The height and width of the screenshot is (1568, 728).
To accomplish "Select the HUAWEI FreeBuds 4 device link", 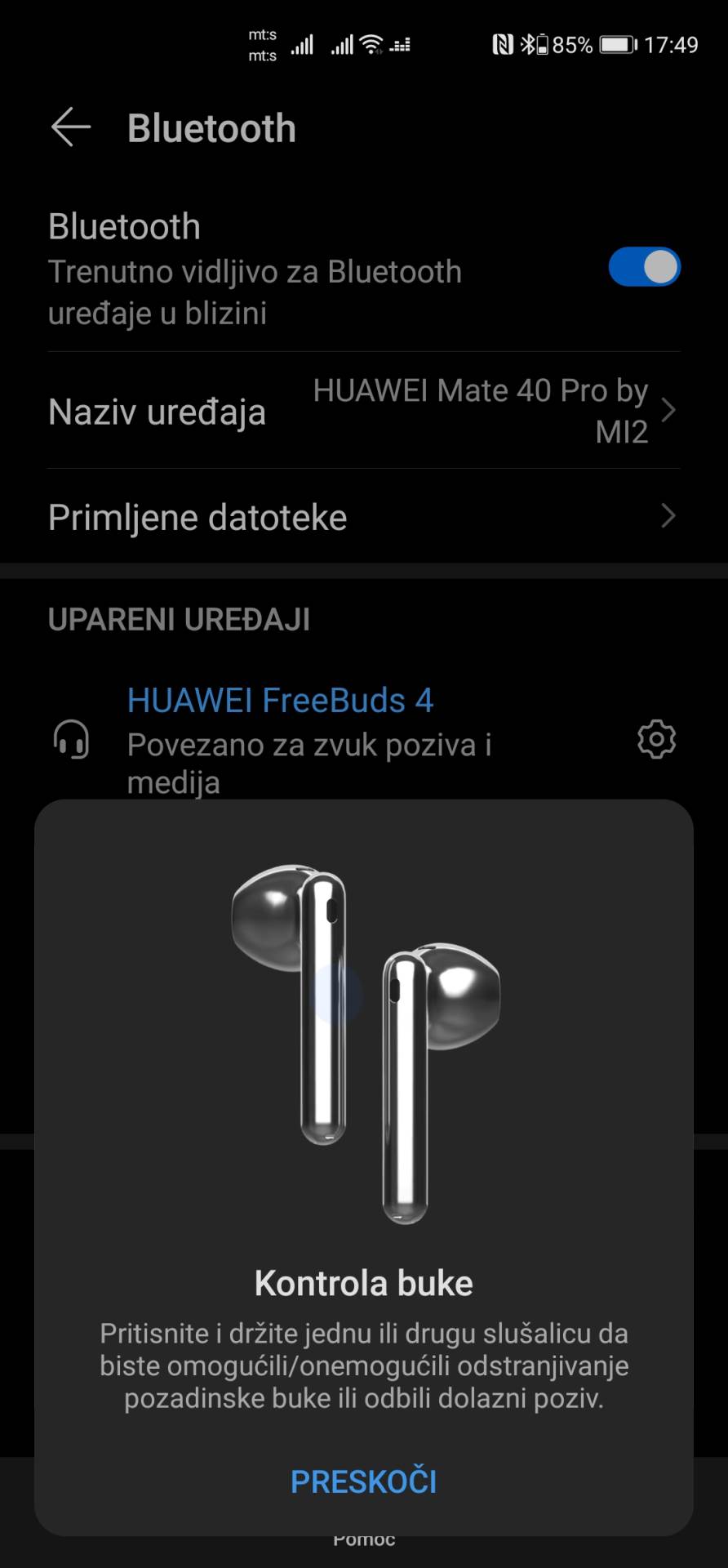I will coord(280,700).
